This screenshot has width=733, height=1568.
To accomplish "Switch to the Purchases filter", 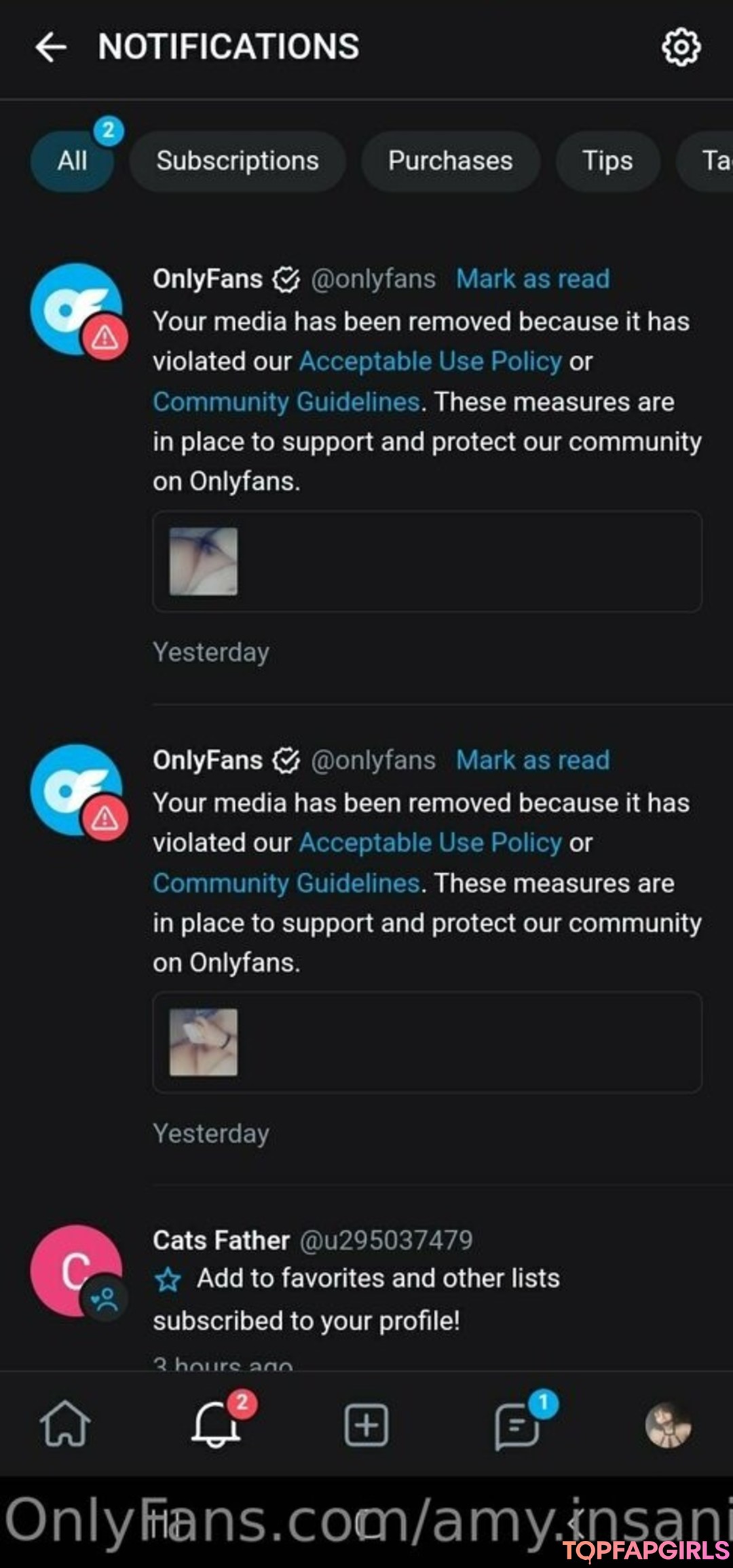I will coord(451,161).
